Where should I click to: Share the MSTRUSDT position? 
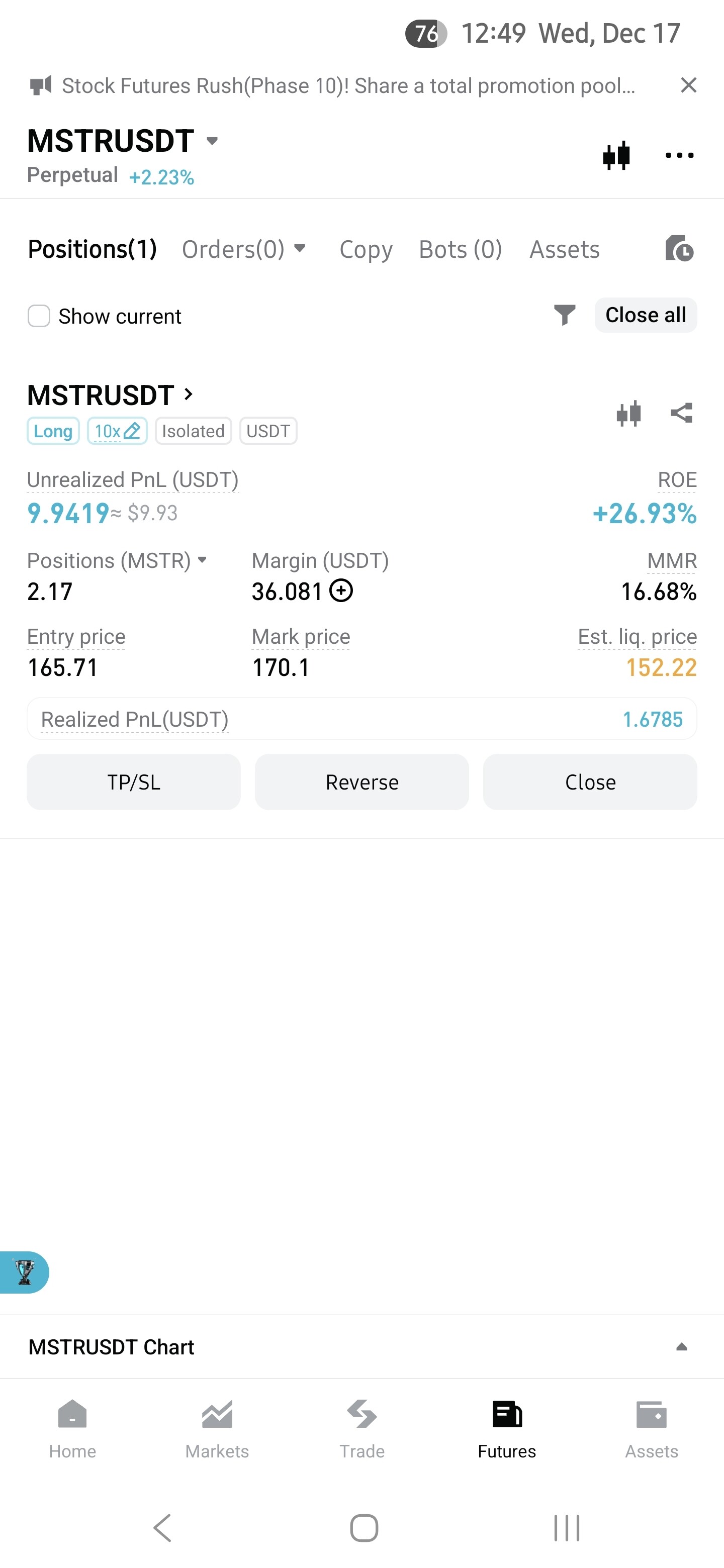coord(681,413)
